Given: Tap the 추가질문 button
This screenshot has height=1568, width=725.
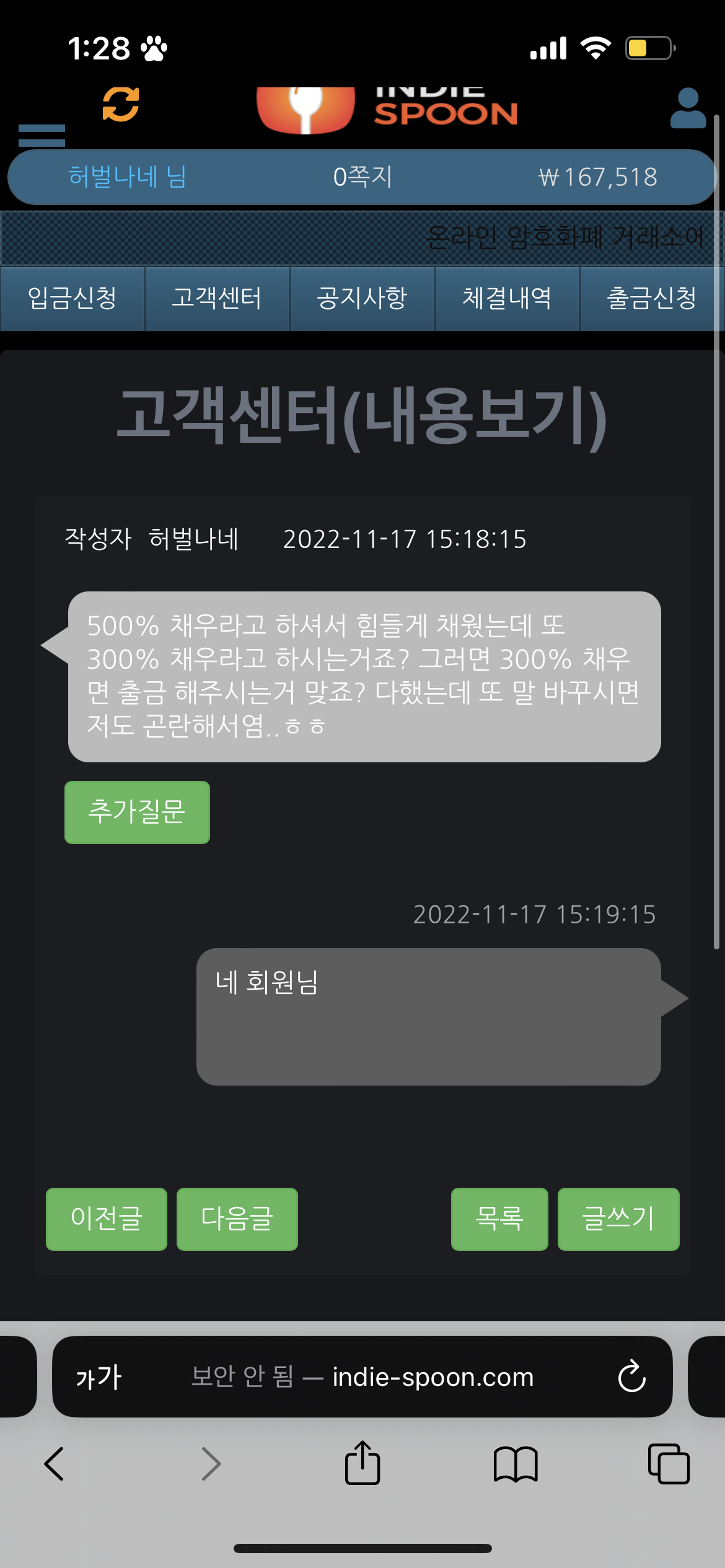Looking at the screenshot, I should coord(137,812).
